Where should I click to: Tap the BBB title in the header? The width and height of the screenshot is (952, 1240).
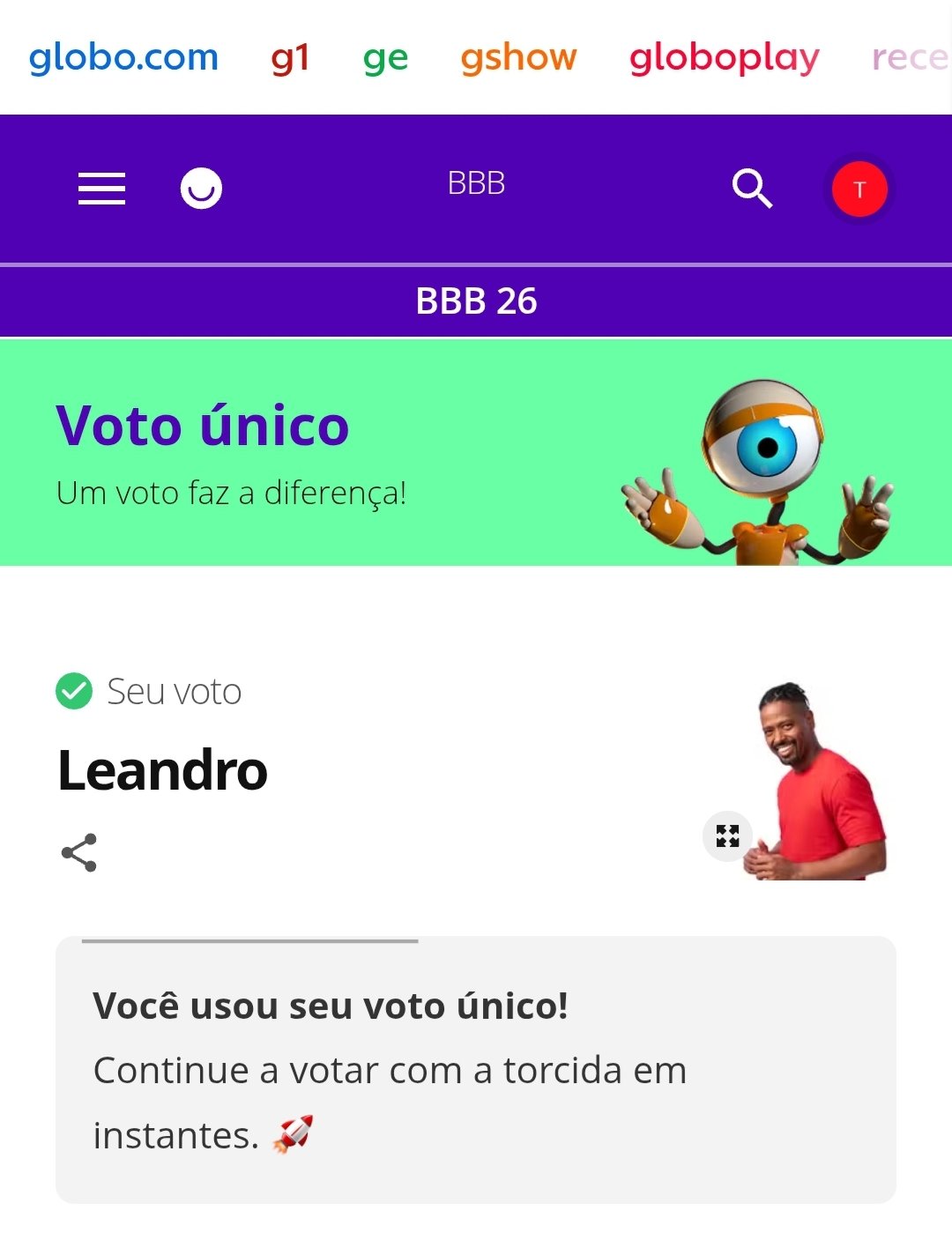click(x=476, y=183)
